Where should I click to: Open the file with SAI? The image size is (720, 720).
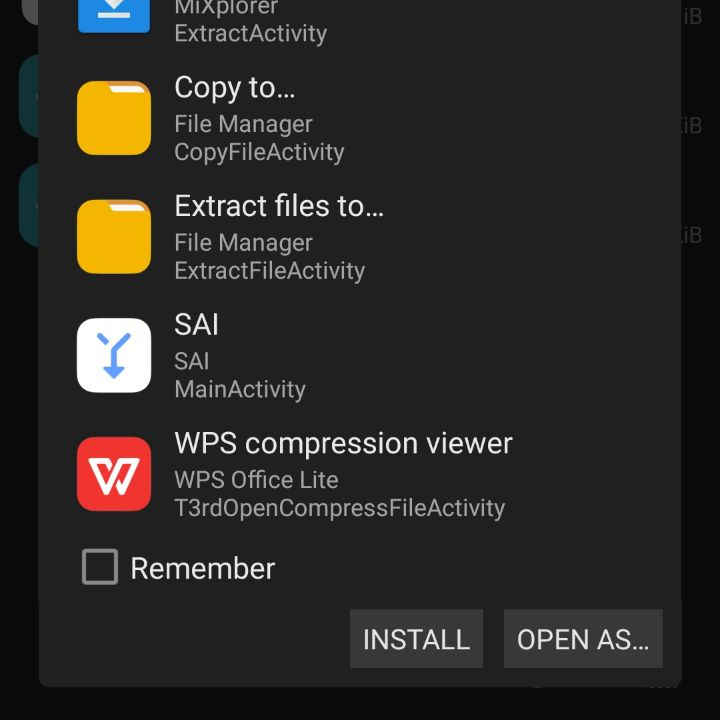coord(360,356)
